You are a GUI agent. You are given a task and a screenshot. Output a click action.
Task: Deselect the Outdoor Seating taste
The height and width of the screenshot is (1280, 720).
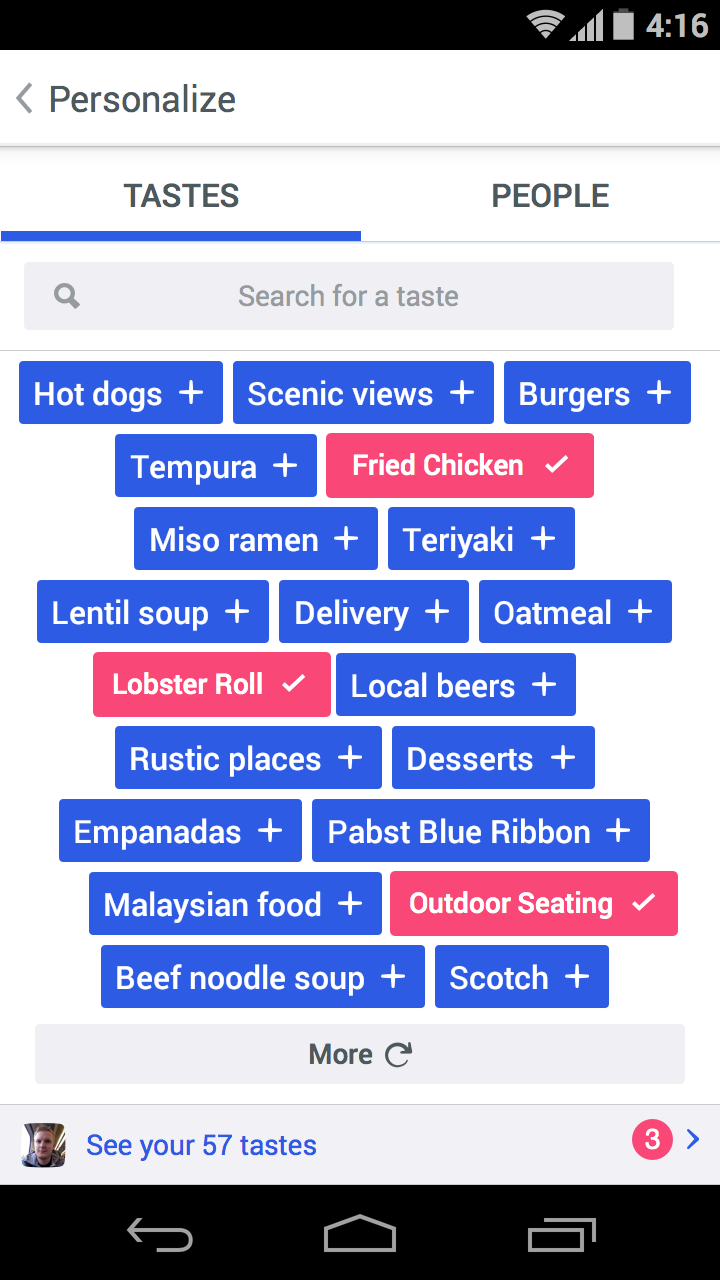[533, 903]
